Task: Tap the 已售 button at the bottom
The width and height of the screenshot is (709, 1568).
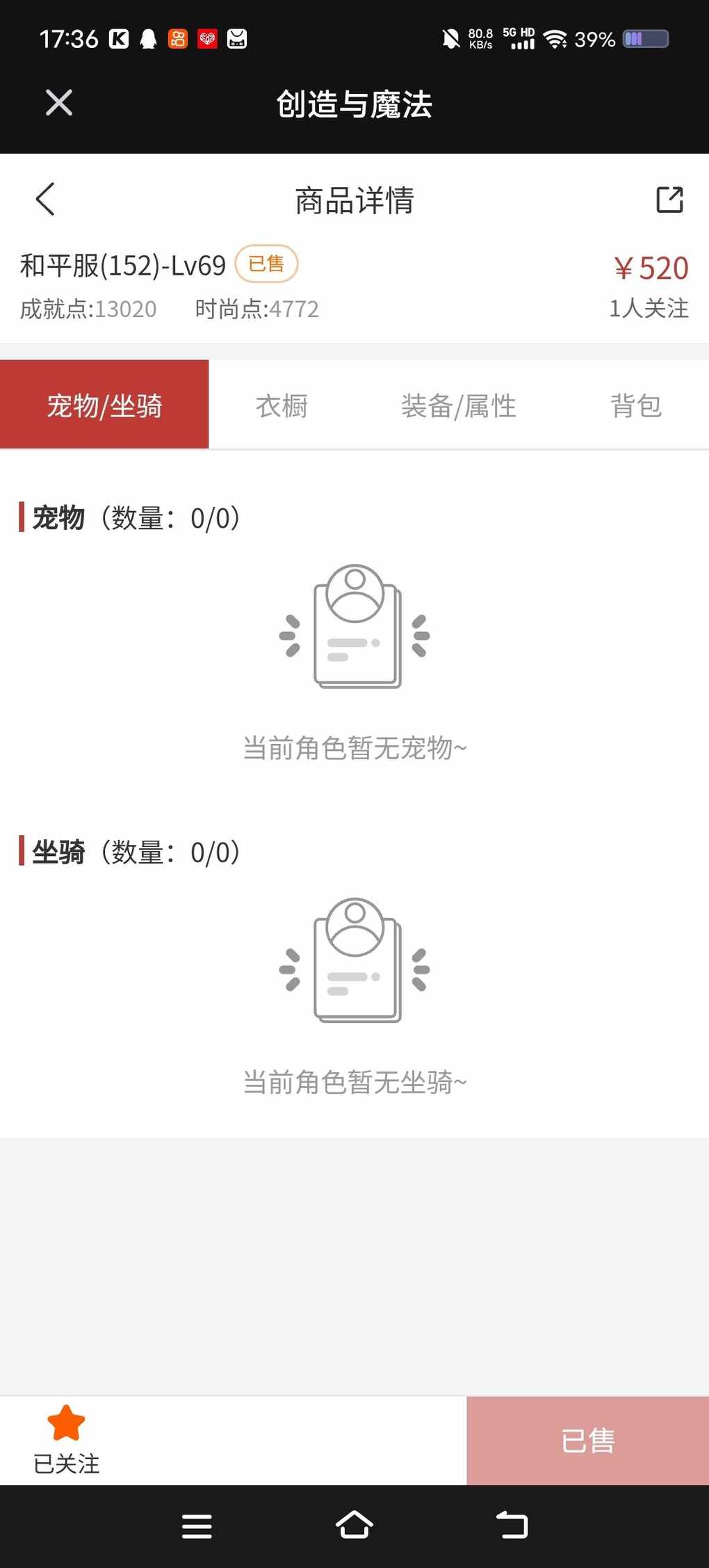Action: click(x=587, y=1440)
